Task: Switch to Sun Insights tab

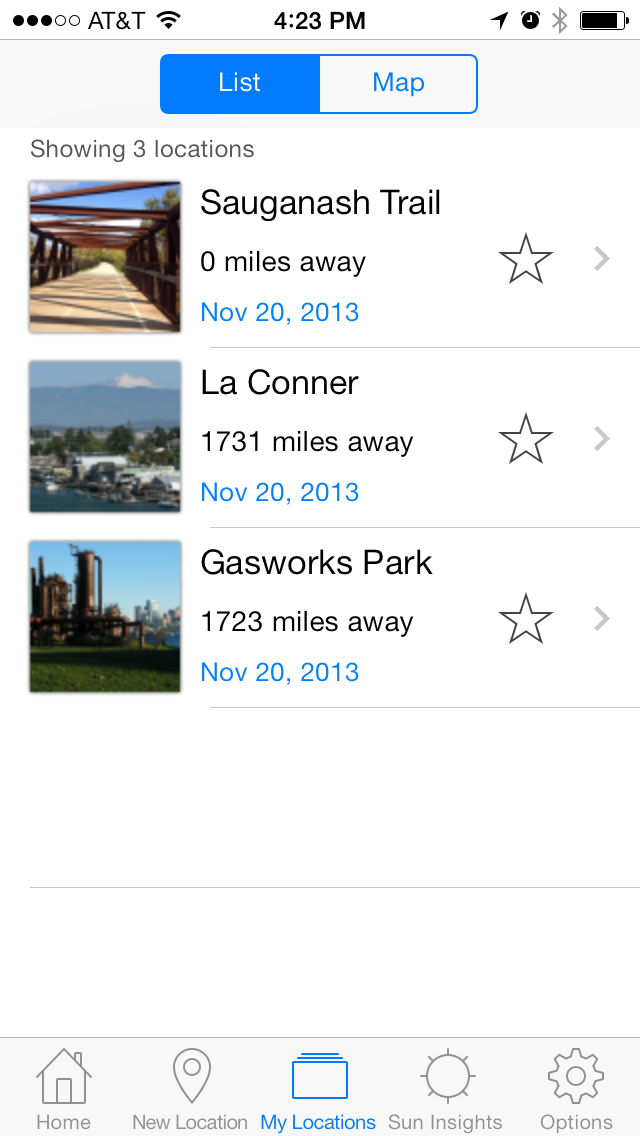Action: click(446, 1089)
